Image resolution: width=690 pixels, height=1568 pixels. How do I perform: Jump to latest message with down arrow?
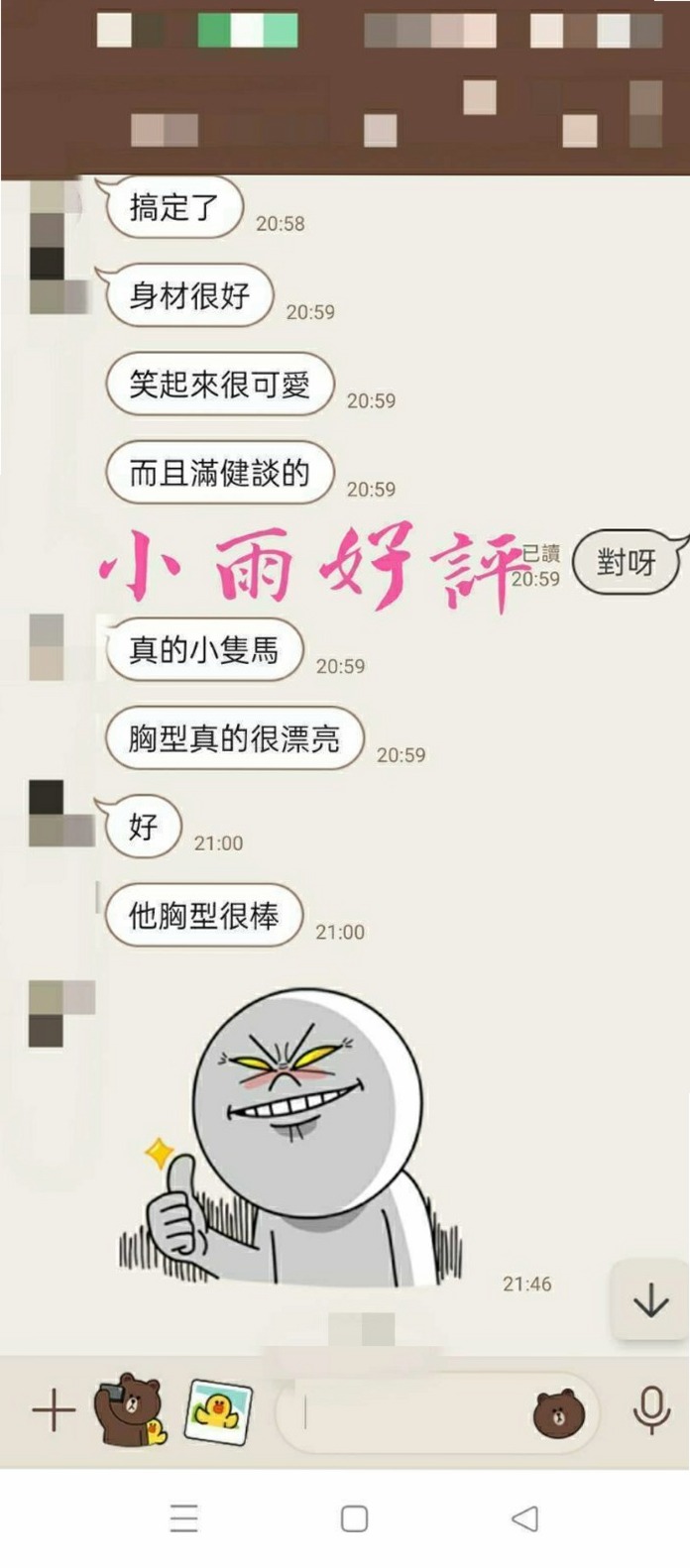(x=650, y=1299)
